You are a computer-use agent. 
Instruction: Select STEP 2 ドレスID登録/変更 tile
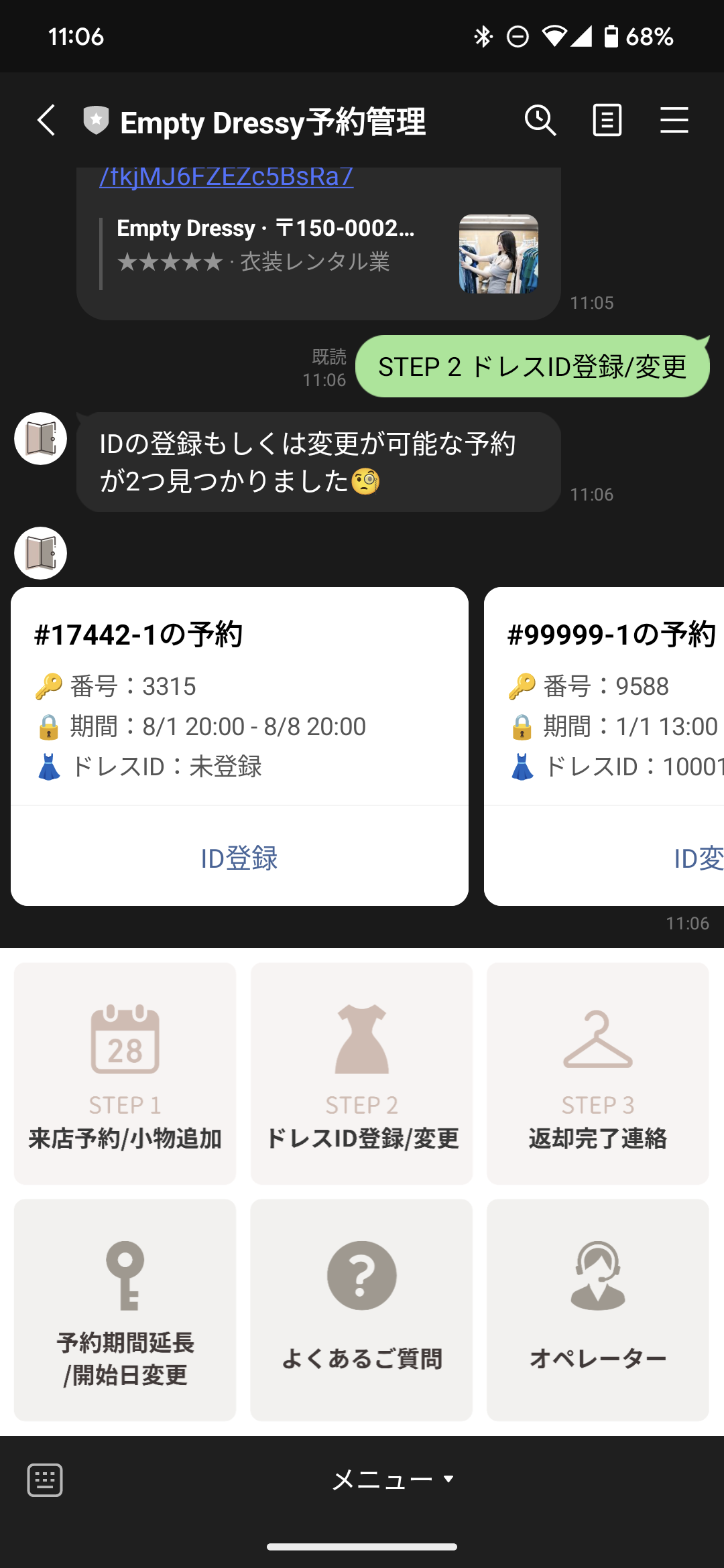(x=362, y=1073)
